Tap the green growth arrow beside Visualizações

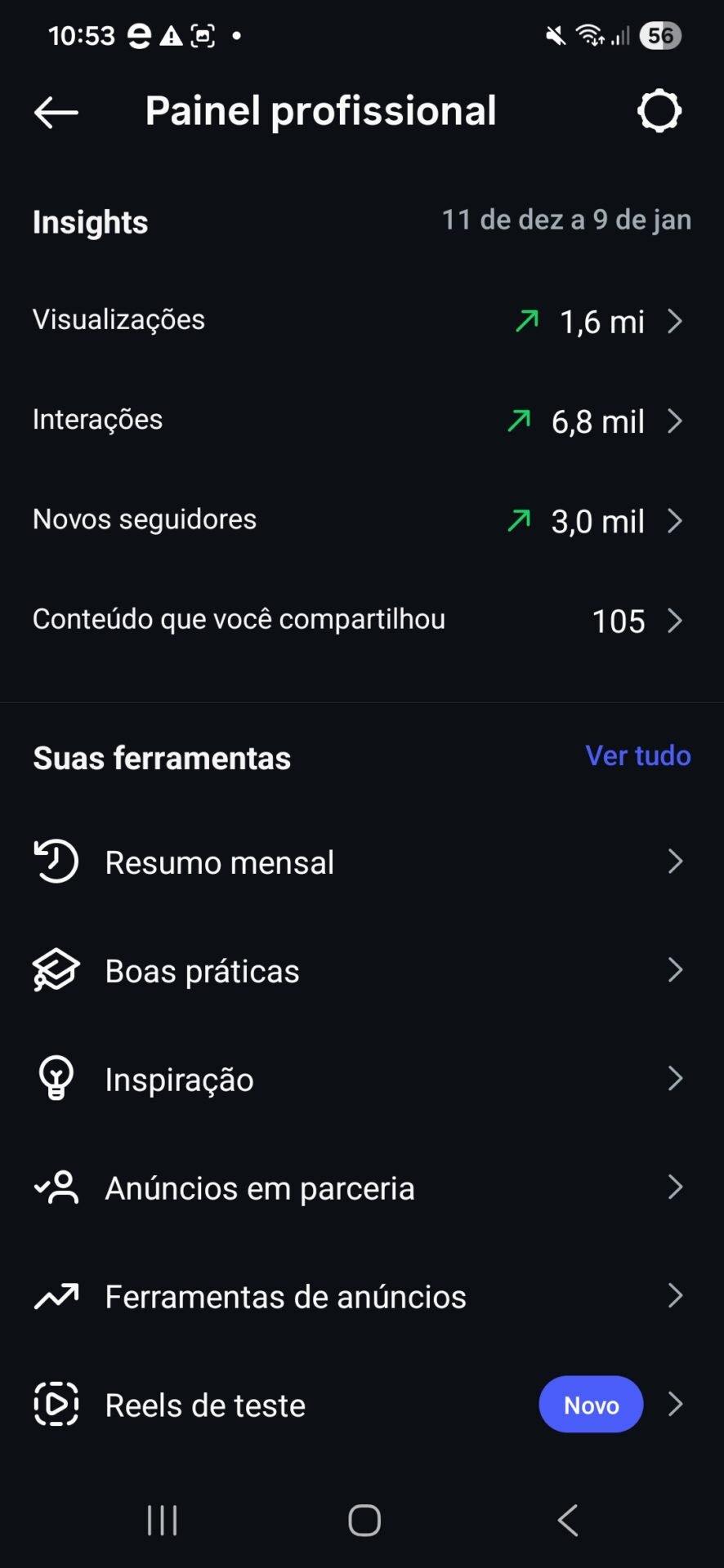pos(526,321)
